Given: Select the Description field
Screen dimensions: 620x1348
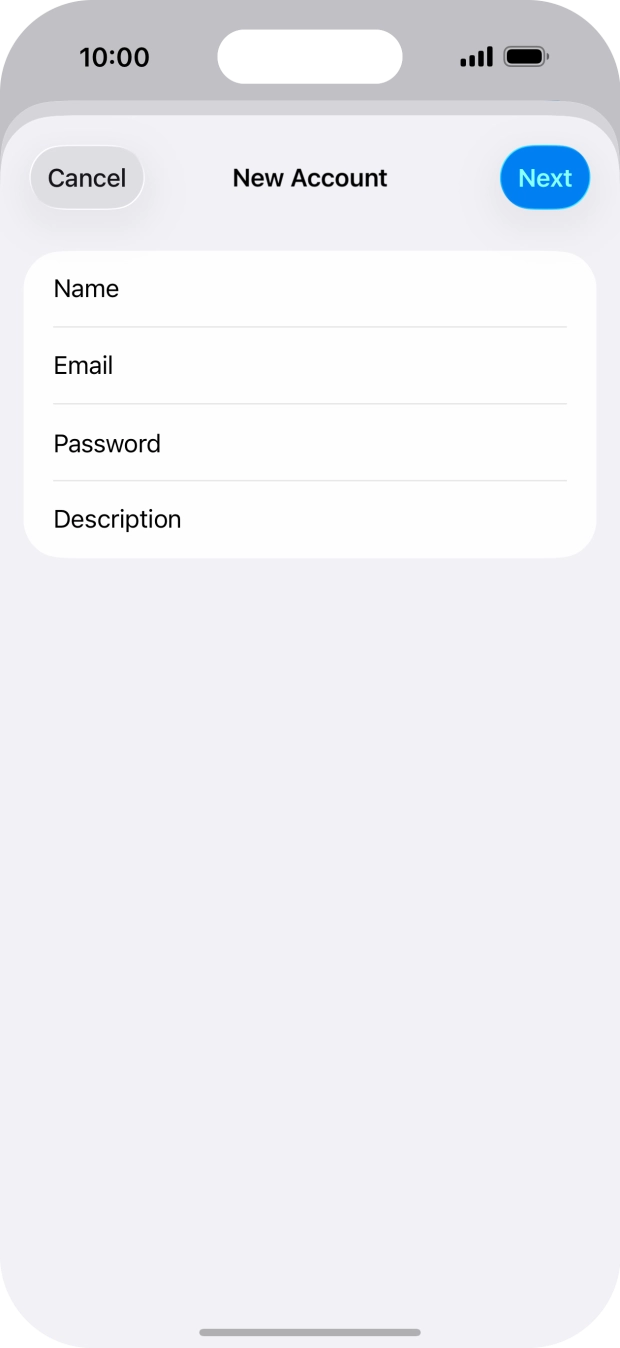Looking at the screenshot, I should point(310,520).
